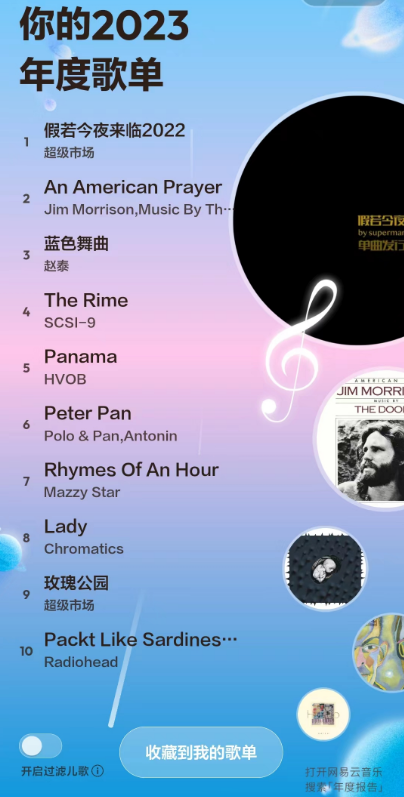Viewport: 404px width, 797px height.
Task: Select 蓝色舞曲 by 赵泰
Action: [125, 254]
